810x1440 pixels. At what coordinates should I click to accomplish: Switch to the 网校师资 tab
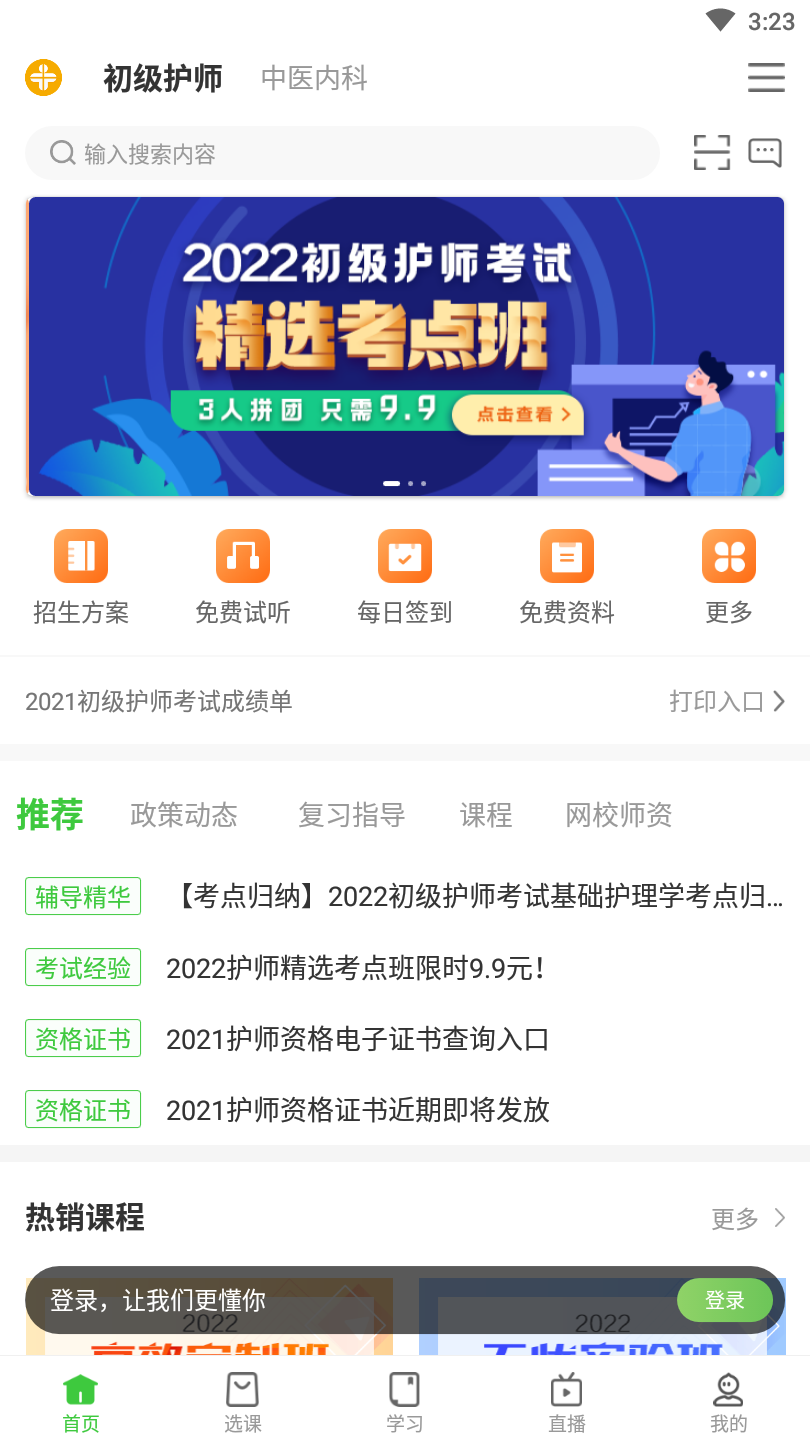pos(619,815)
